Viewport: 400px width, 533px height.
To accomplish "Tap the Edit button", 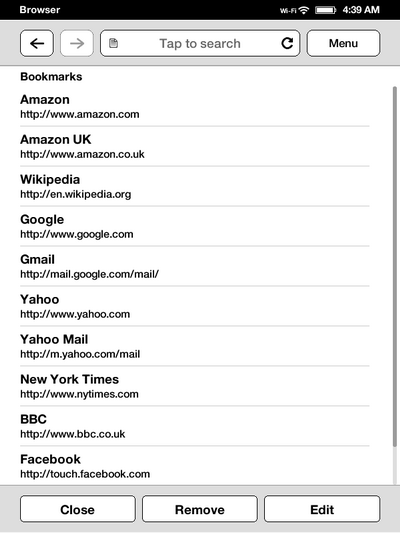I will 322,509.
